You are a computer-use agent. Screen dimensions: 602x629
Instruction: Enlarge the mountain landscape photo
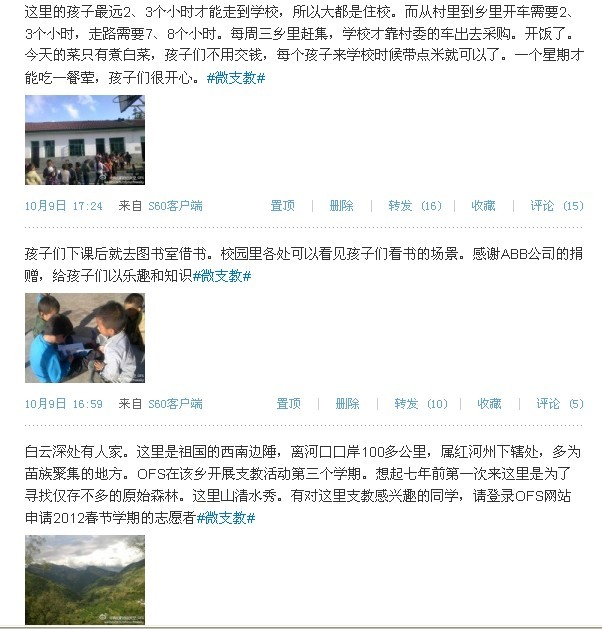pos(84,580)
